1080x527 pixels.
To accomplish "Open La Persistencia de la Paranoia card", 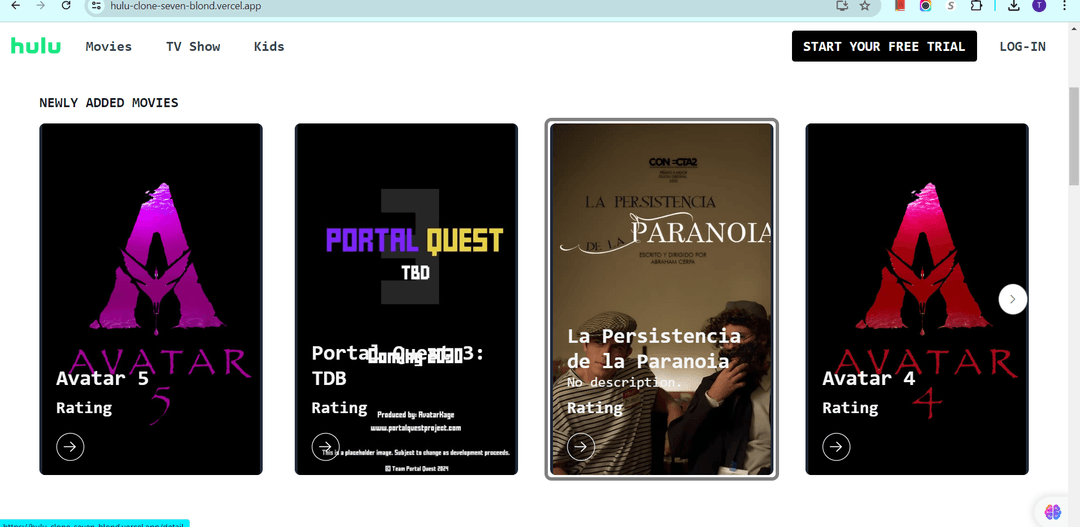I will (661, 298).
